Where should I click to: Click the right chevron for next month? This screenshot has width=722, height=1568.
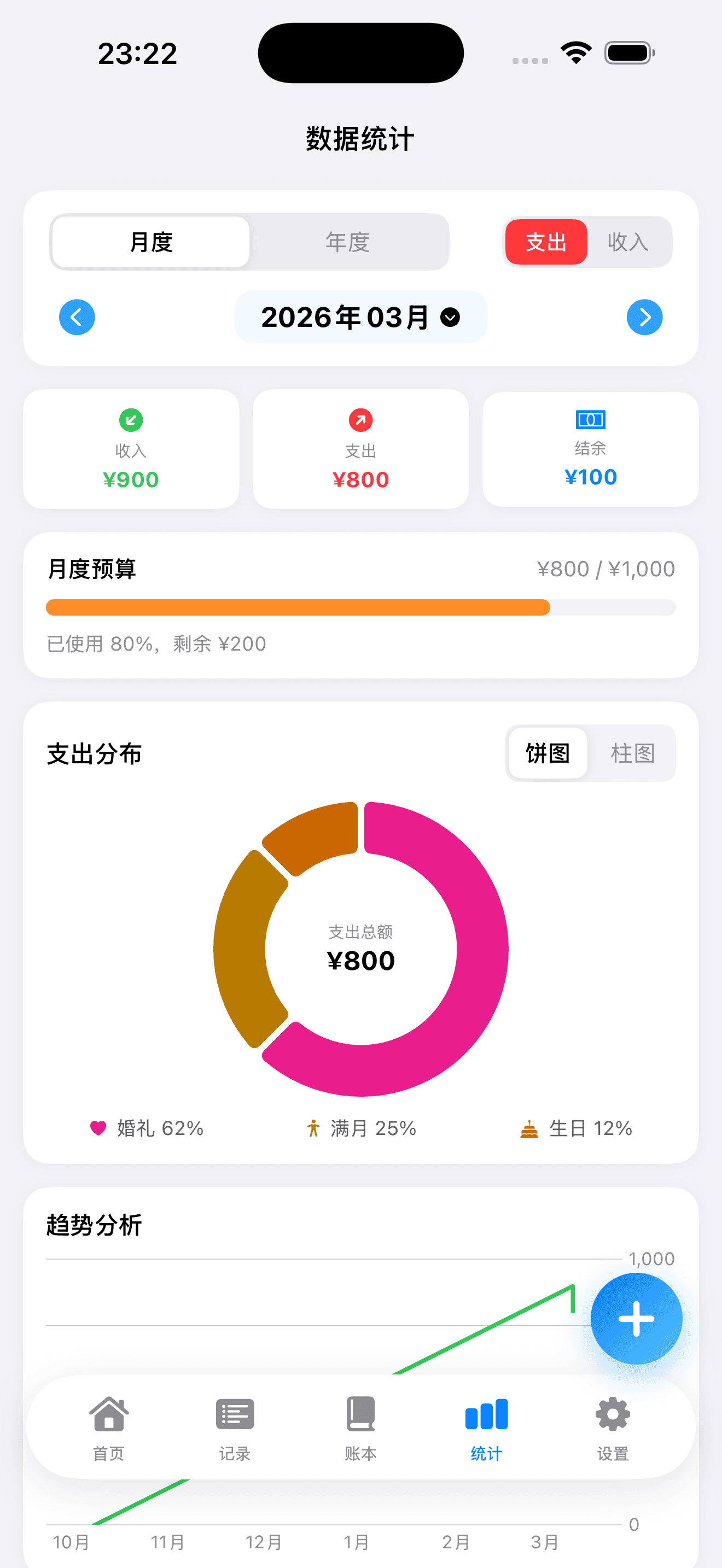coord(645,317)
